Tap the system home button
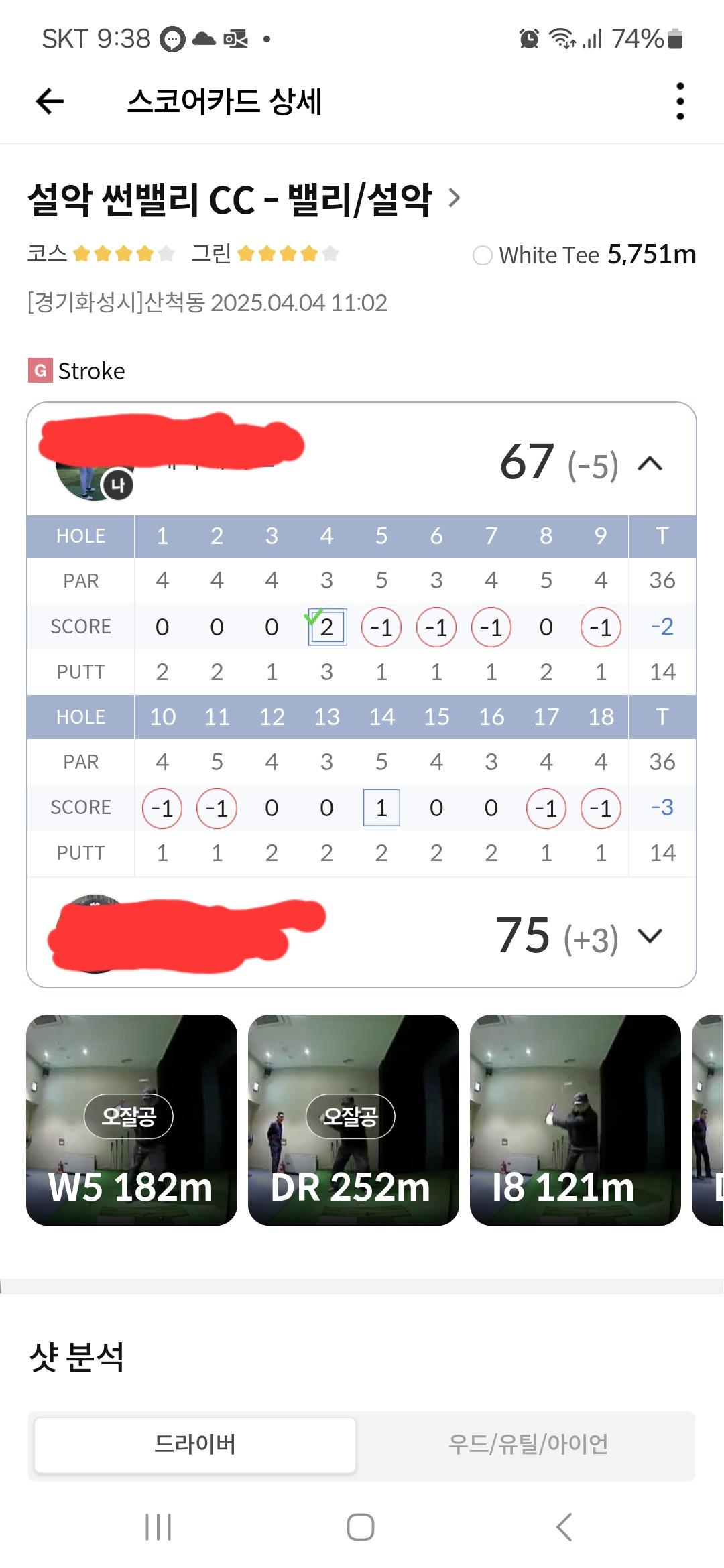 tap(361, 1527)
